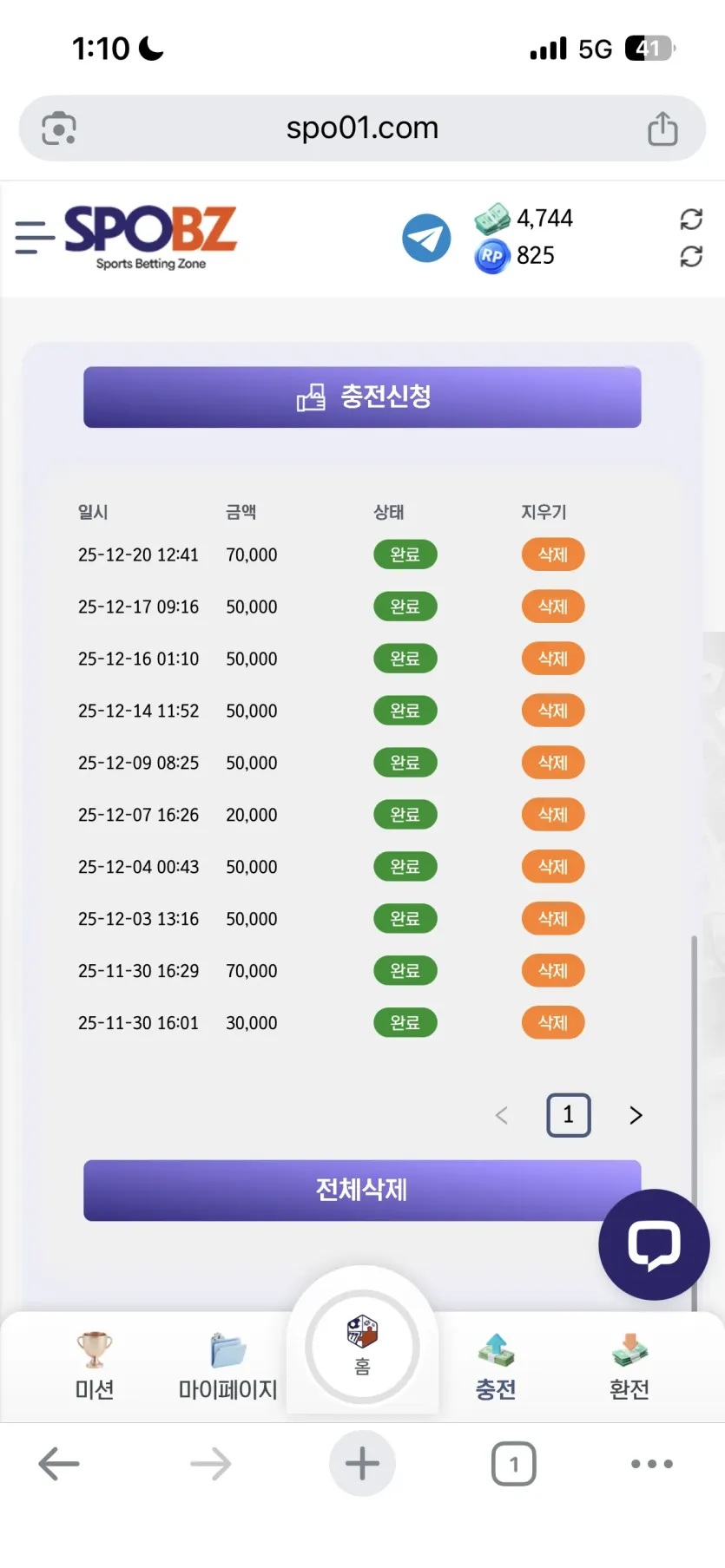Image resolution: width=725 pixels, height=1568 pixels.
Task: Open the 마이페이지 tab
Action: [x=227, y=1367]
